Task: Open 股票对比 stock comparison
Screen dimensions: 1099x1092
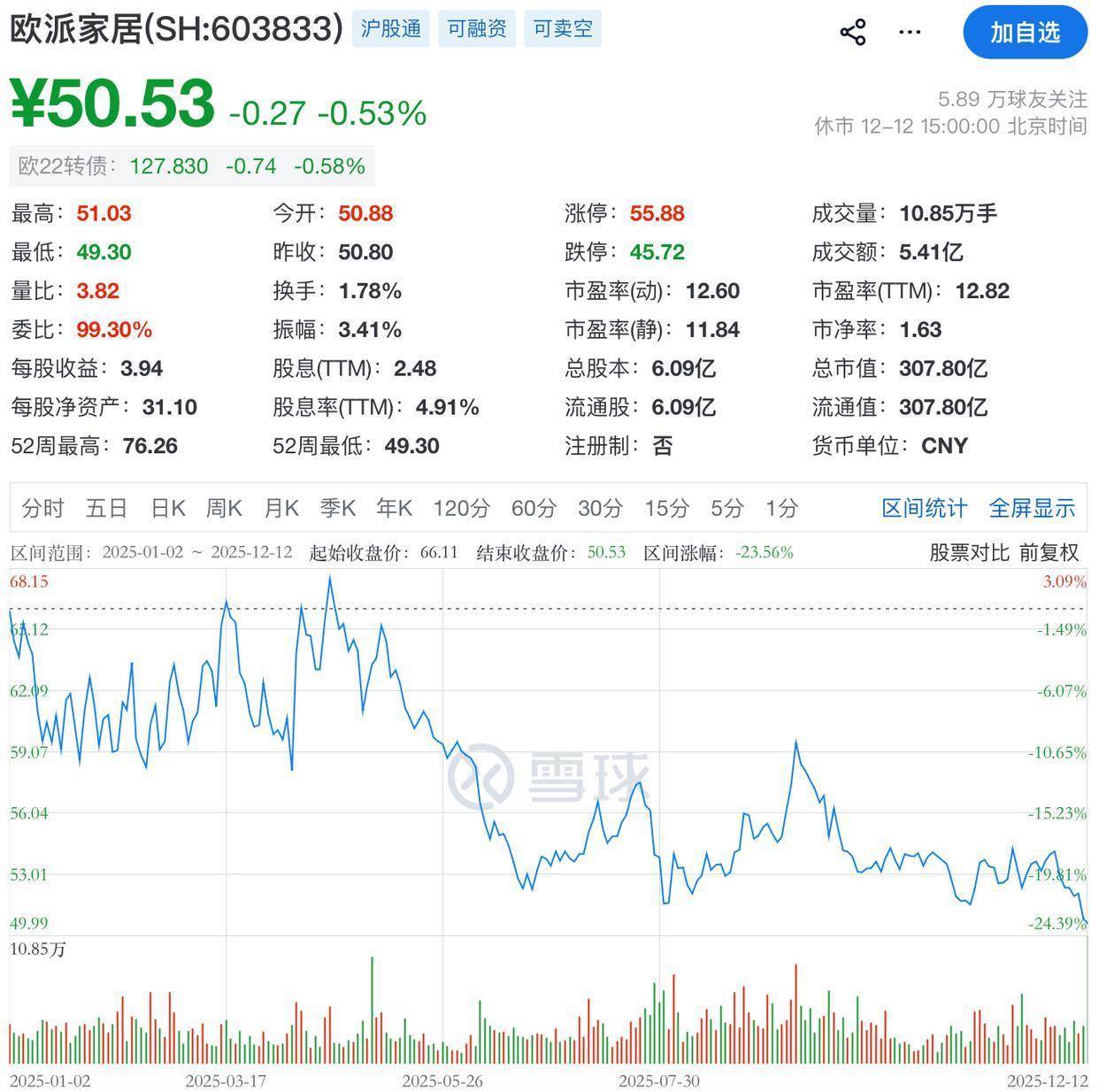Action: 969,553
